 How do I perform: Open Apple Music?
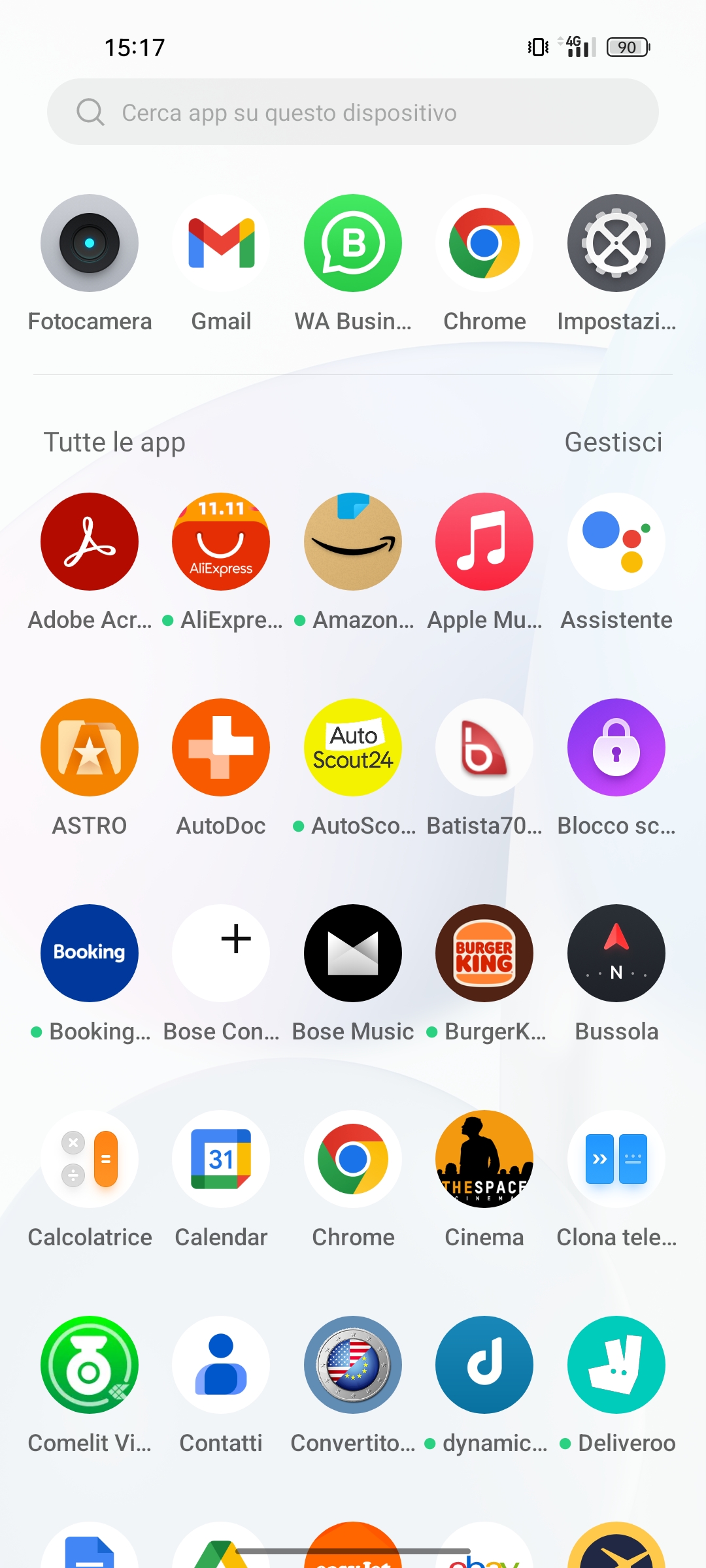[x=484, y=542]
